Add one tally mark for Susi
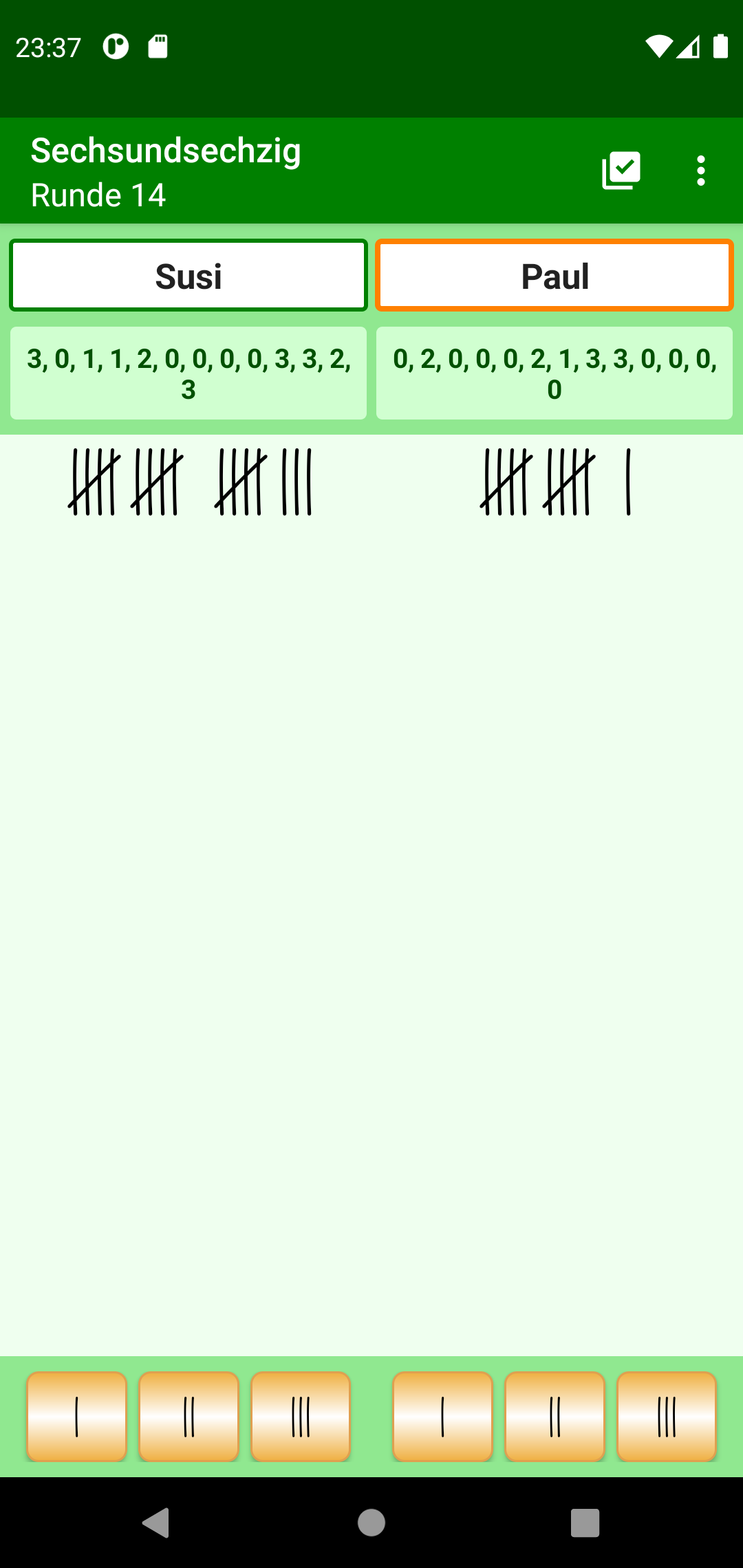The image size is (743, 1568). (x=76, y=1417)
